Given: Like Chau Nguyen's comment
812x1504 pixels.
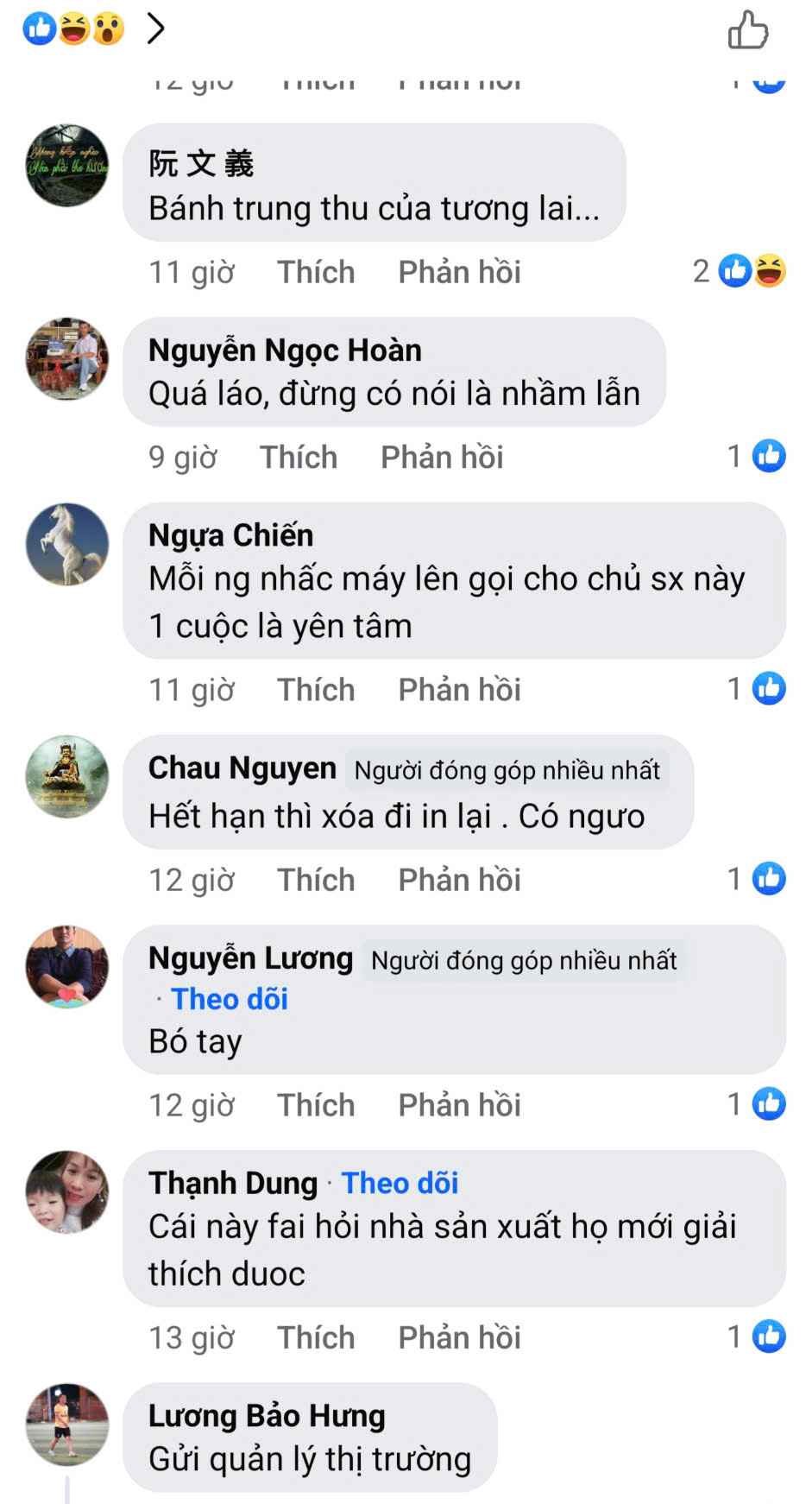Looking at the screenshot, I should (315, 879).
